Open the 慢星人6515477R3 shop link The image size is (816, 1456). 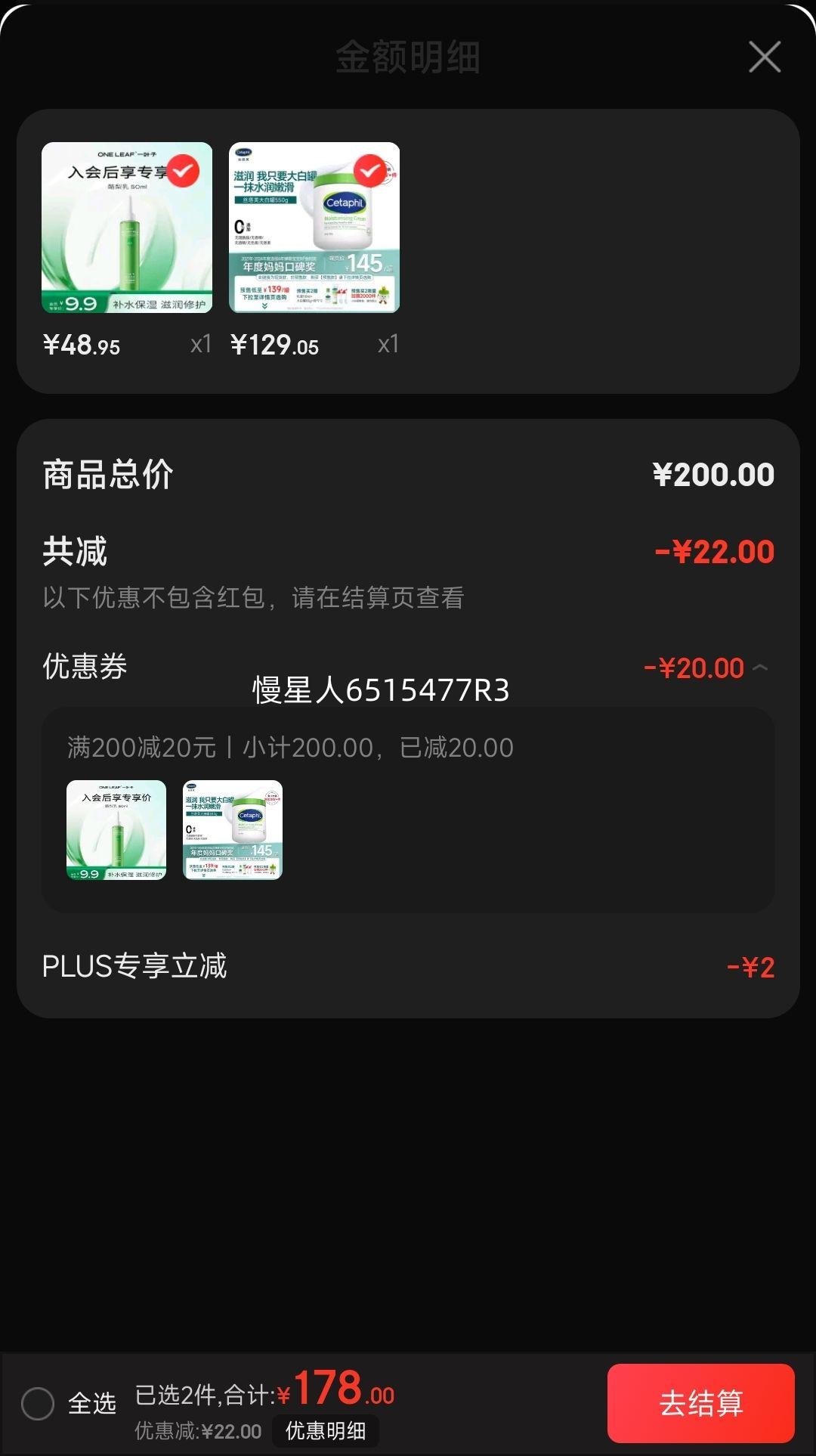tap(381, 690)
